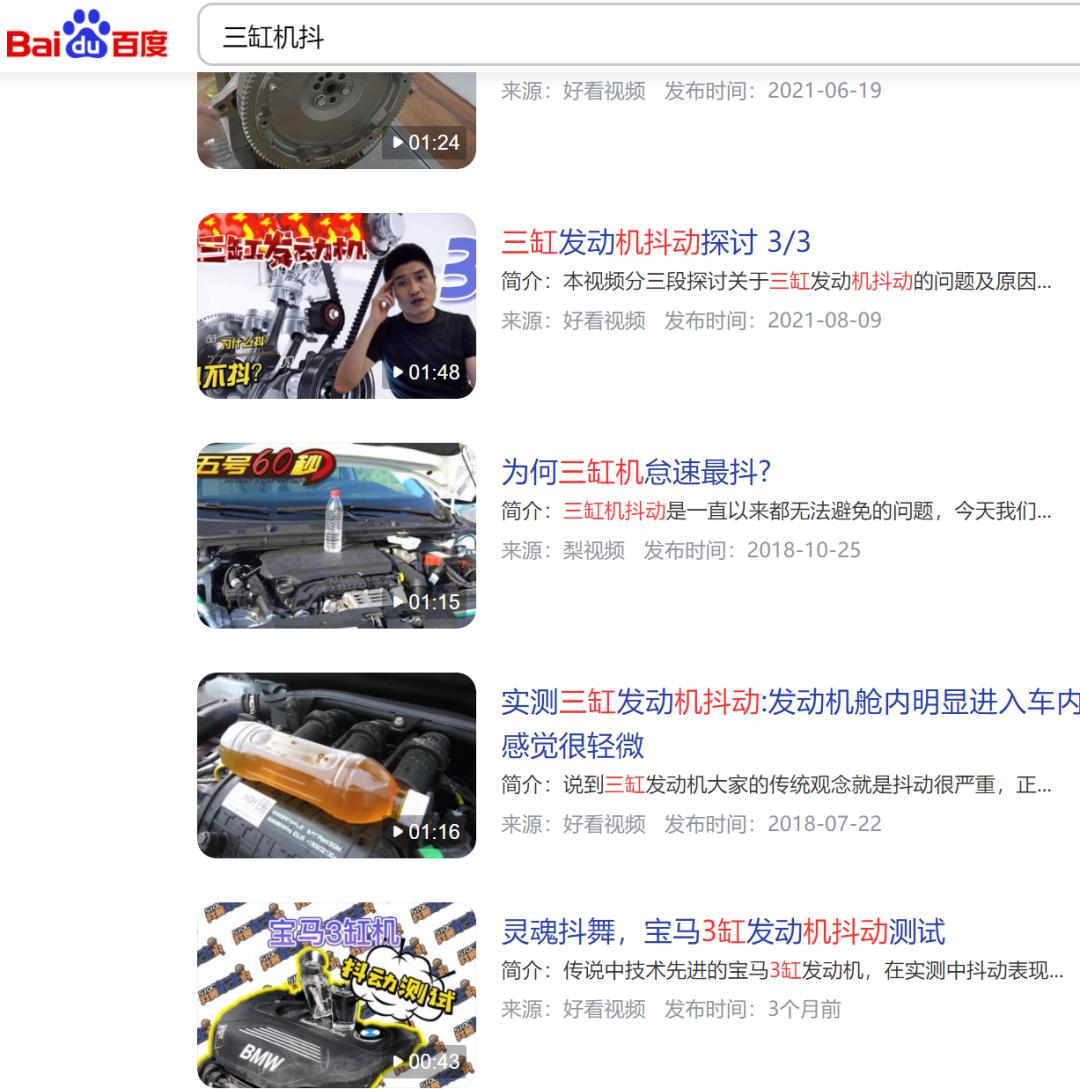
Task: Tap the search box containing 三缸机抖
Action: 640,38
